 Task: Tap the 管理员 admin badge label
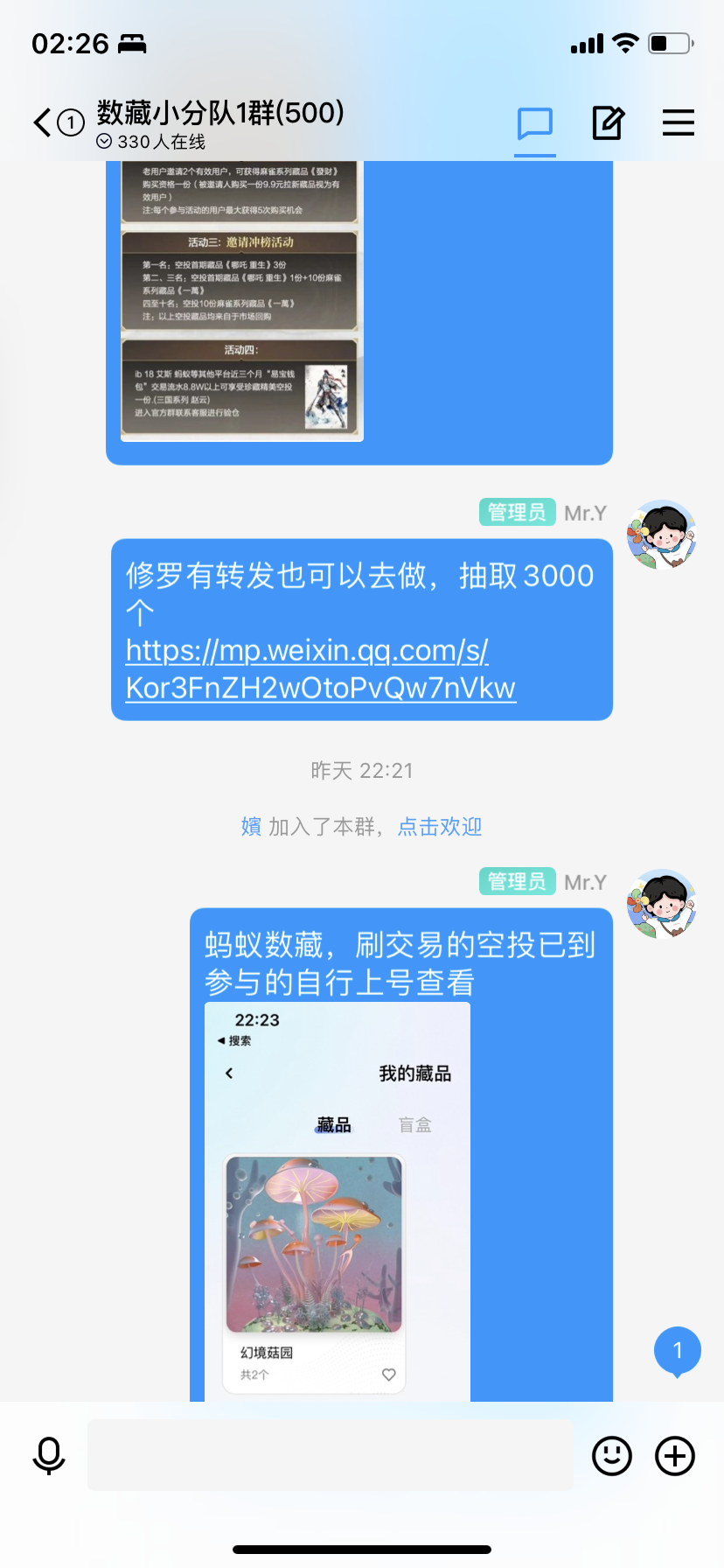pos(517,881)
